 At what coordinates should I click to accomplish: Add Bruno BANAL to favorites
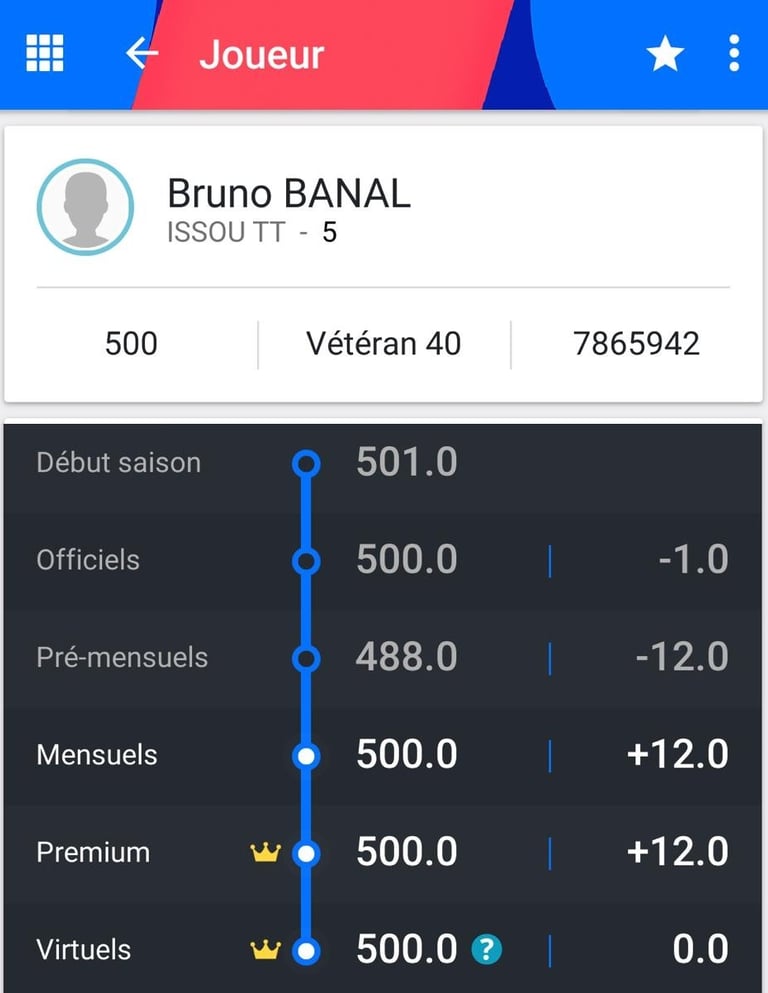[x=665, y=54]
